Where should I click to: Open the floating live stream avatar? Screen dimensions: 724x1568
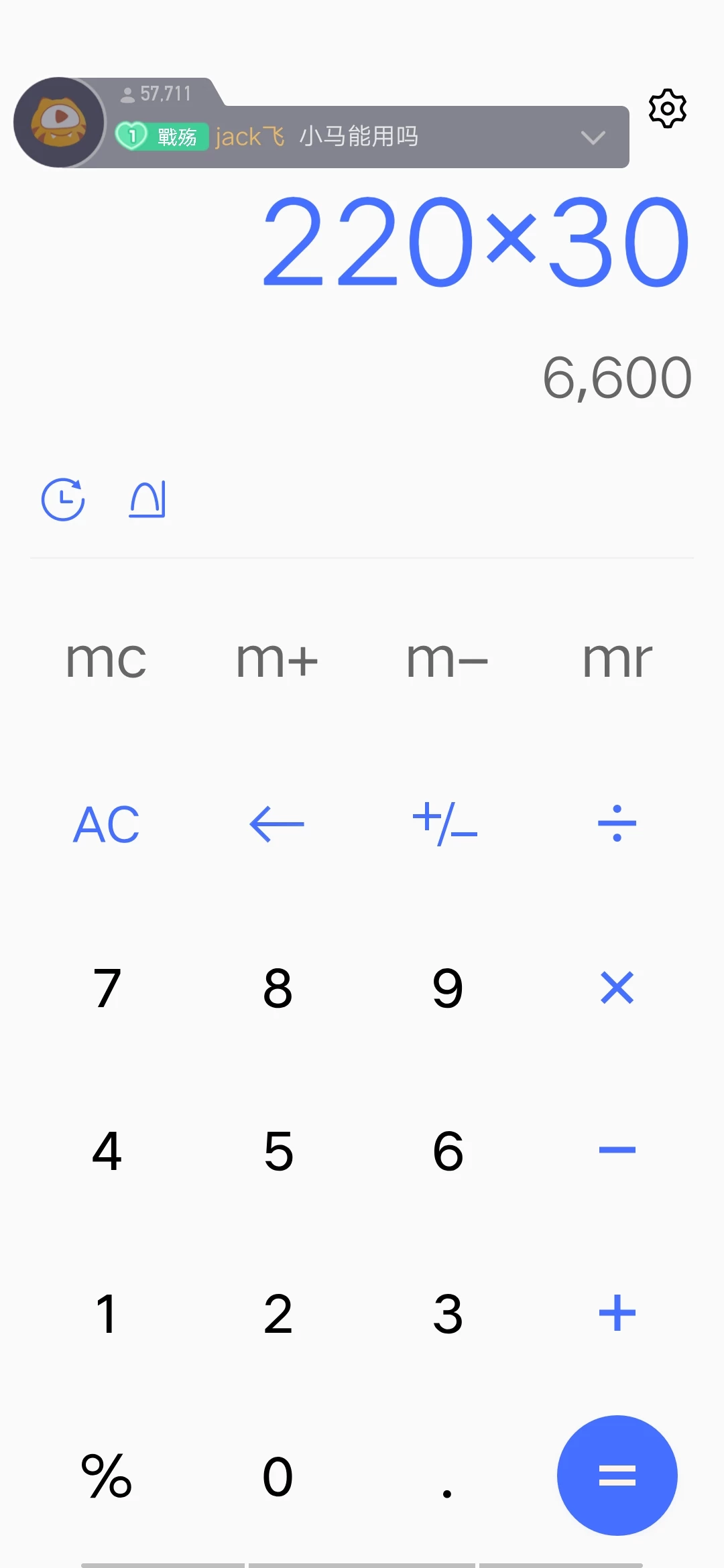click(60, 122)
